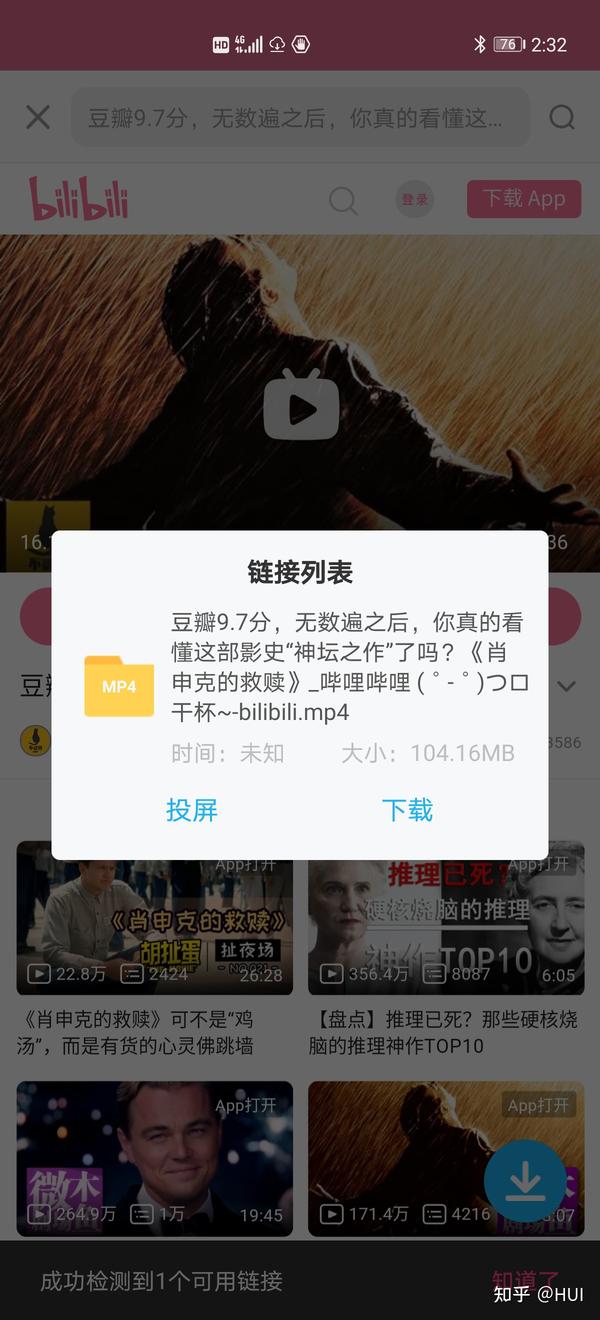Open bilibili site search magnifier
Image resolution: width=600 pixels, height=1320 pixels.
click(x=343, y=200)
